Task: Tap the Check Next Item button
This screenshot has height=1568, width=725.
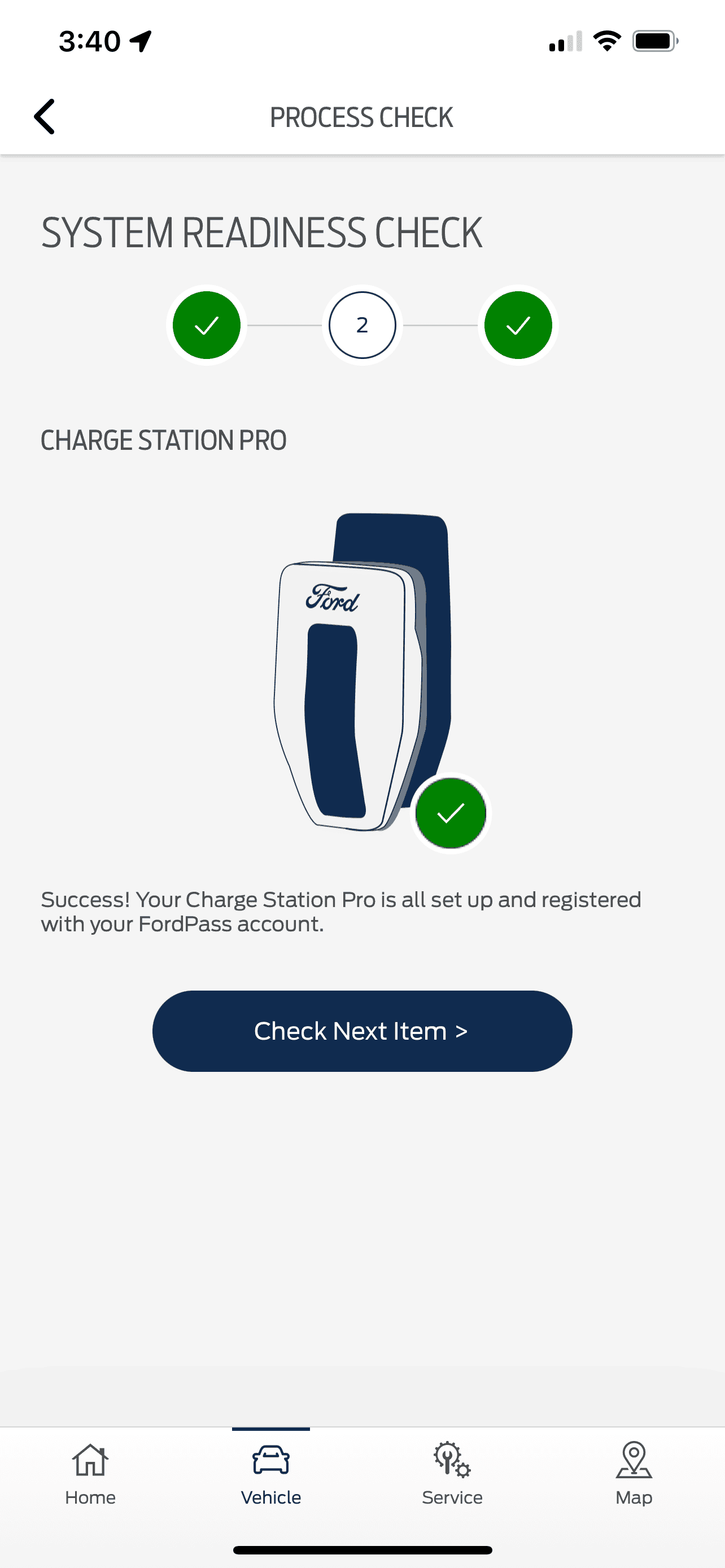Action: tap(362, 1031)
